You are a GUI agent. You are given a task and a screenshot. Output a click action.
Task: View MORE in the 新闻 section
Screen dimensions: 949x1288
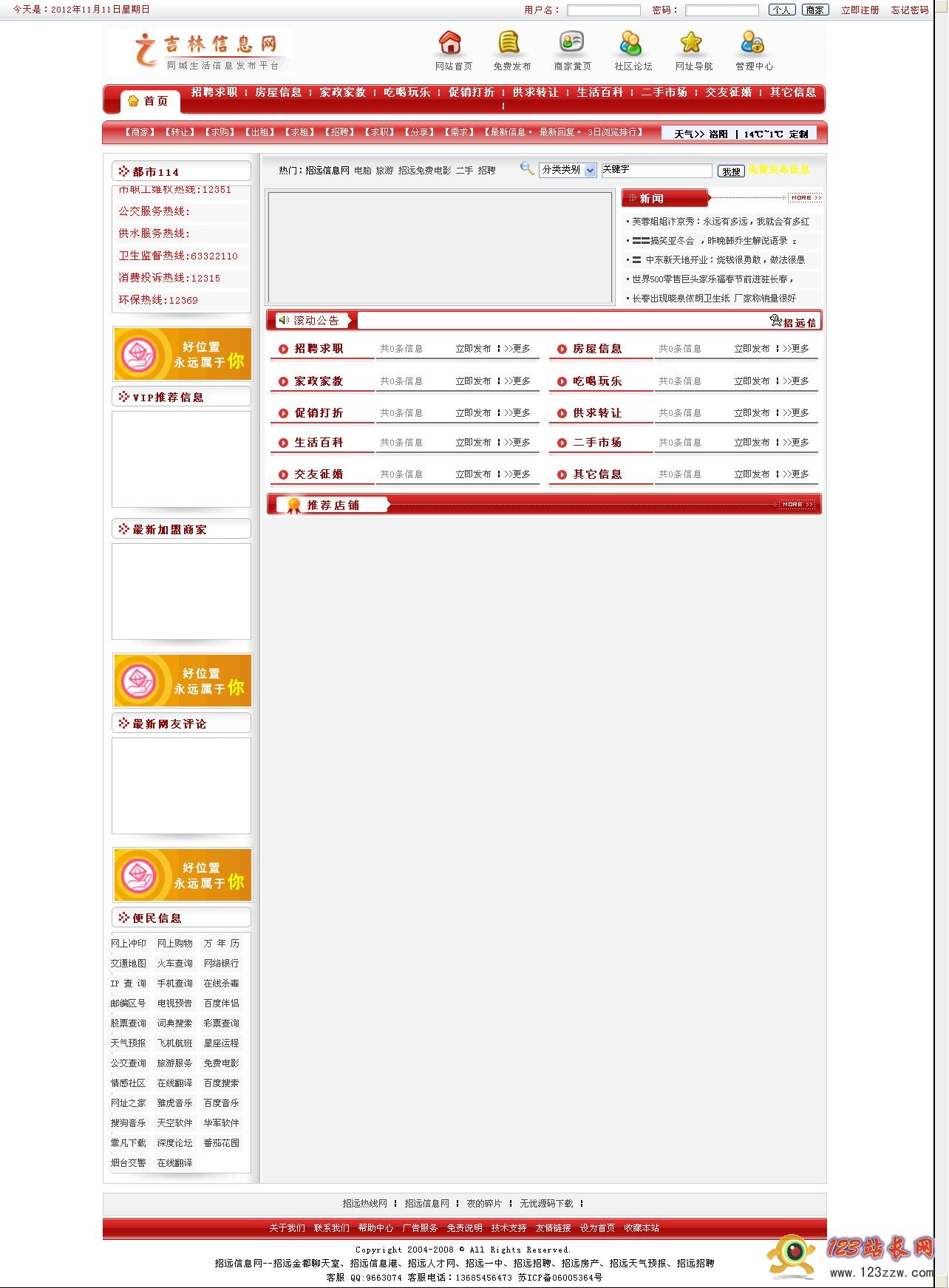(804, 198)
